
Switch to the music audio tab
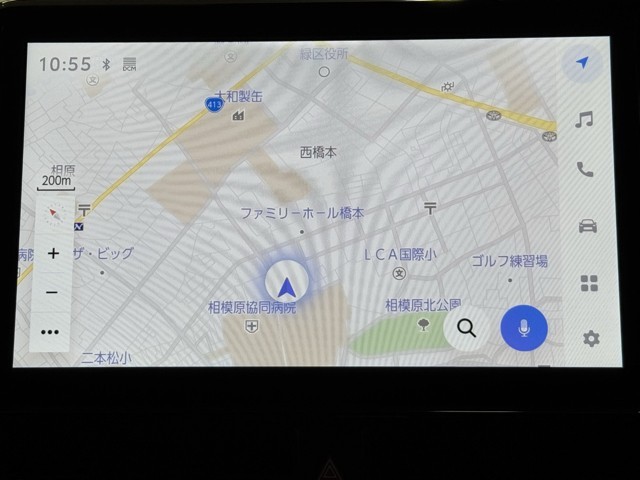585,120
